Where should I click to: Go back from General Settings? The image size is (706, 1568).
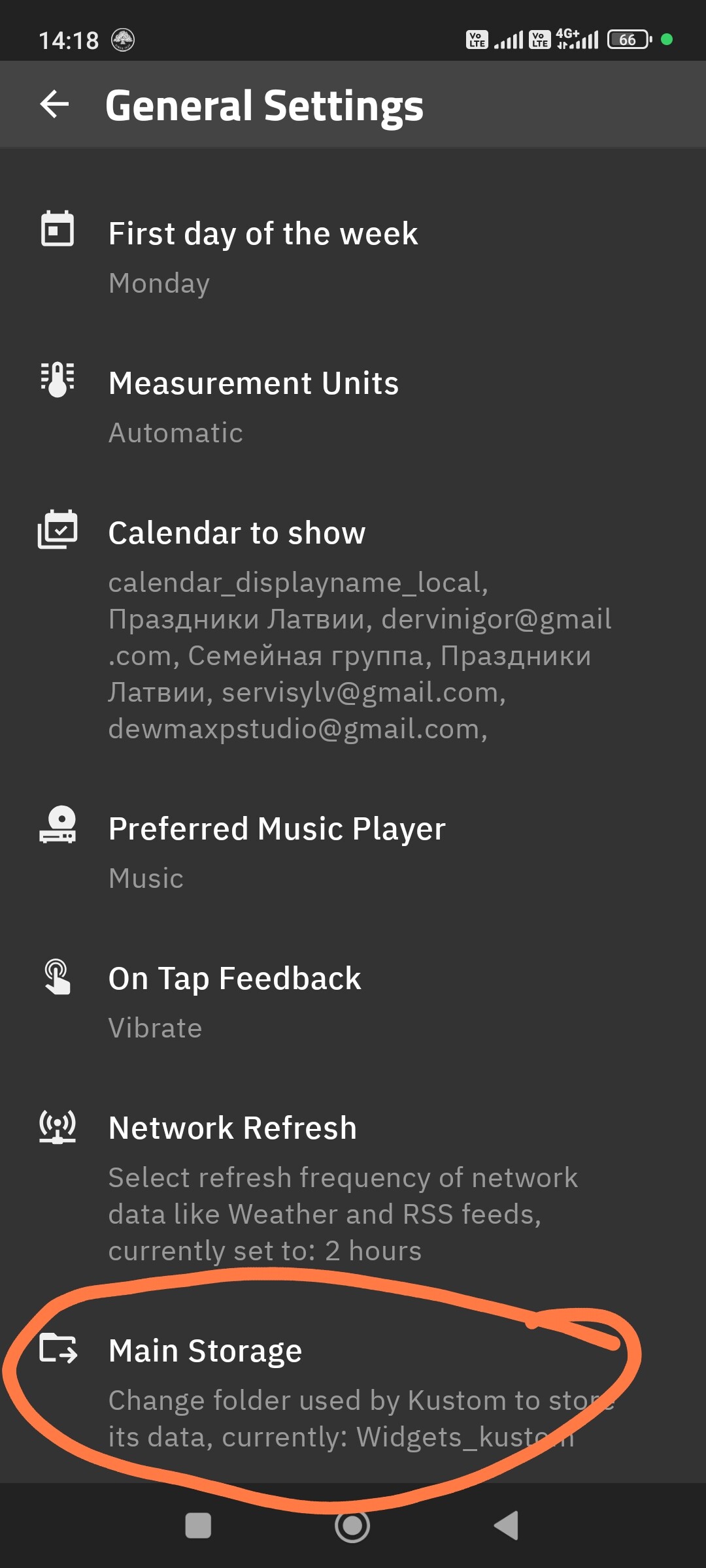pyautogui.click(x=55, y=105)
